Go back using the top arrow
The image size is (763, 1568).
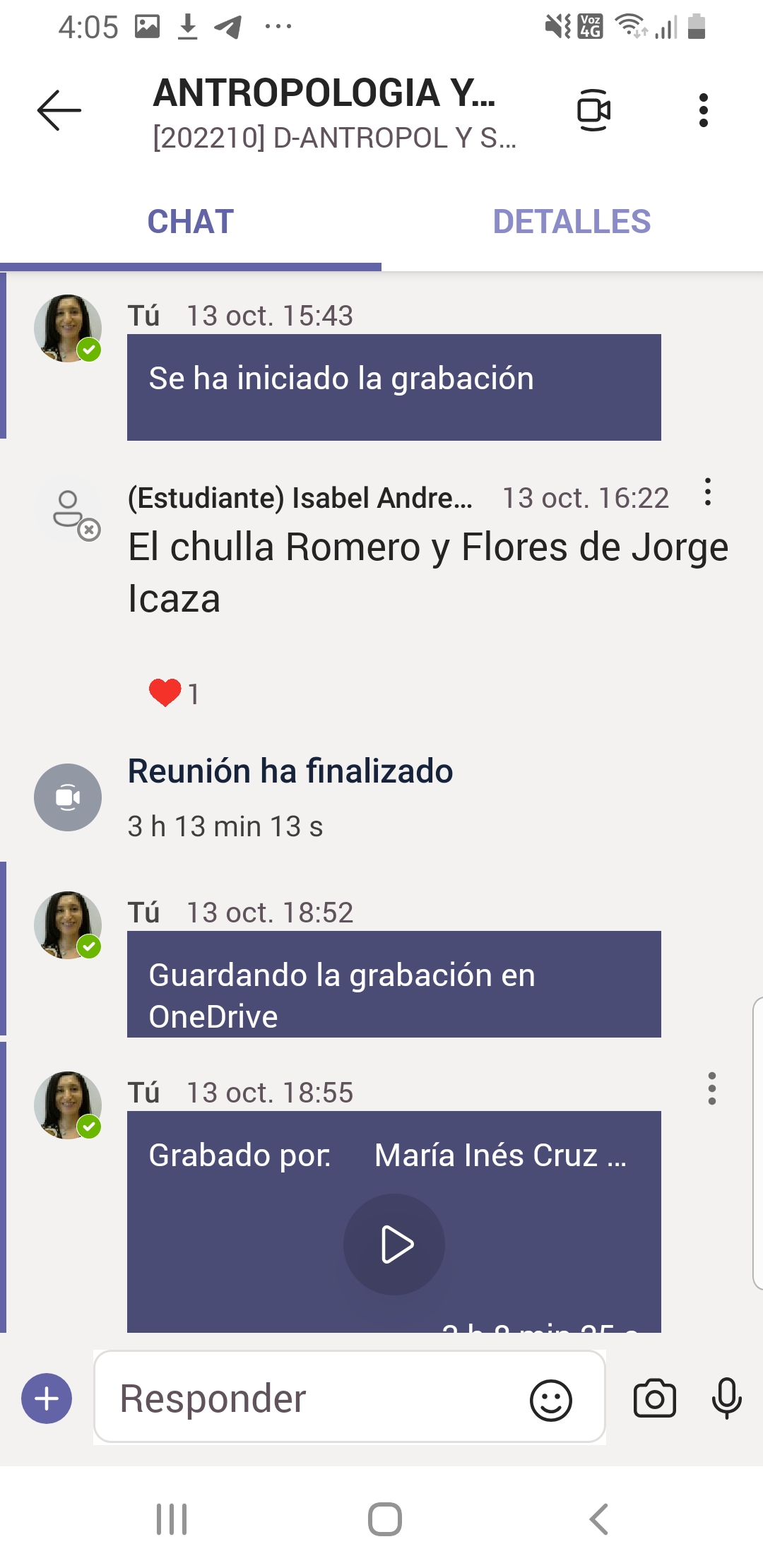[x=59, y=110]
